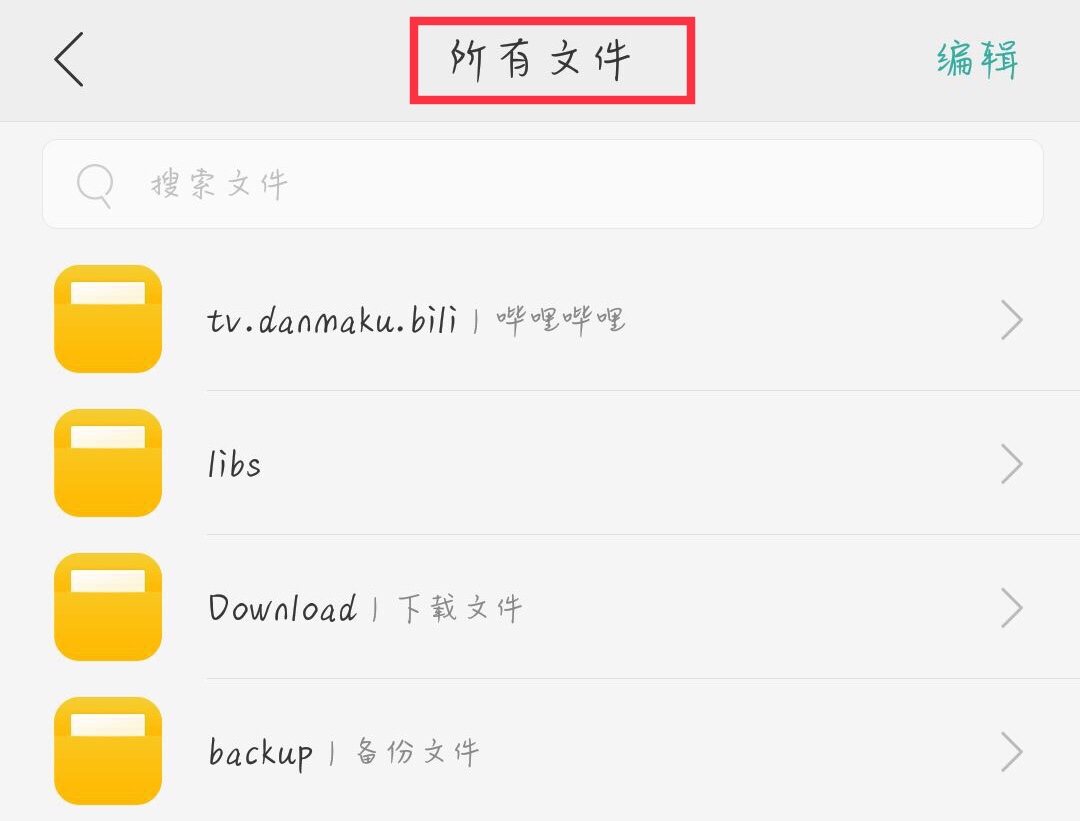Open the Download 下载文件 folder
Screen dimensions: 1080x821
click(540, 608)
